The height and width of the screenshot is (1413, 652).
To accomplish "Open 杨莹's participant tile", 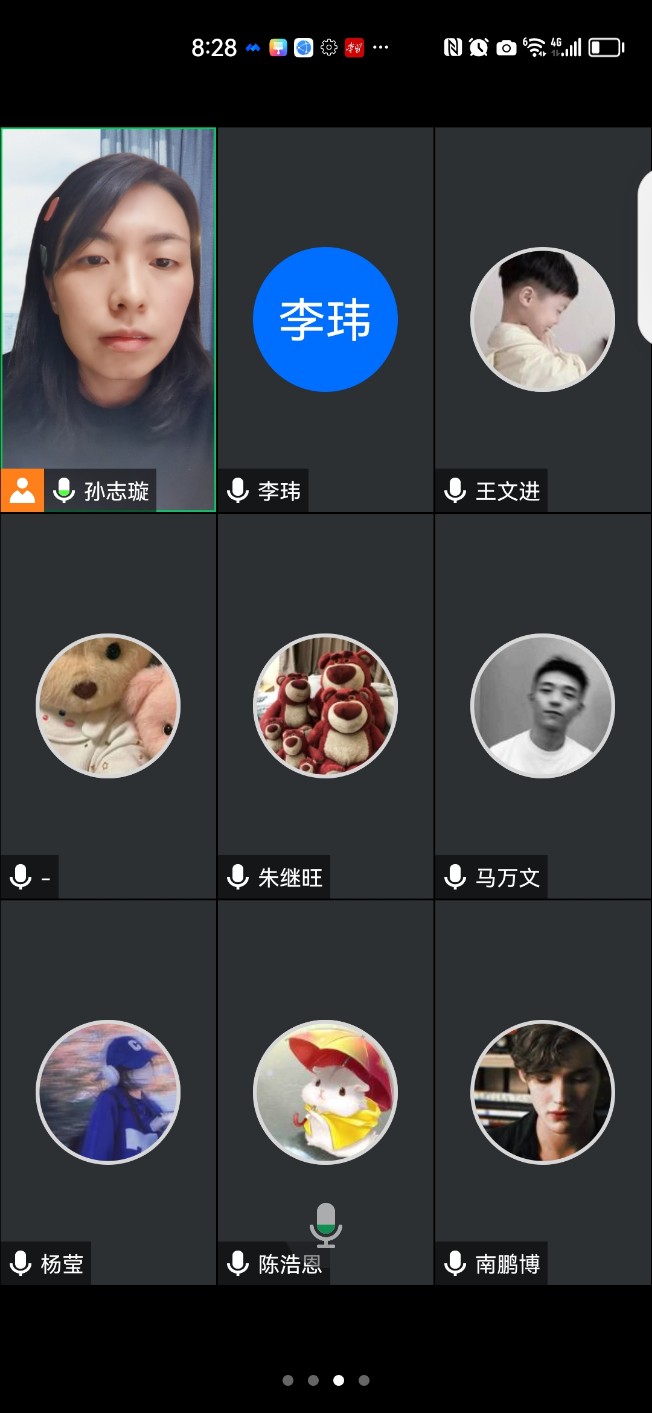I will pyautogui.click(x=108, y=1092).
